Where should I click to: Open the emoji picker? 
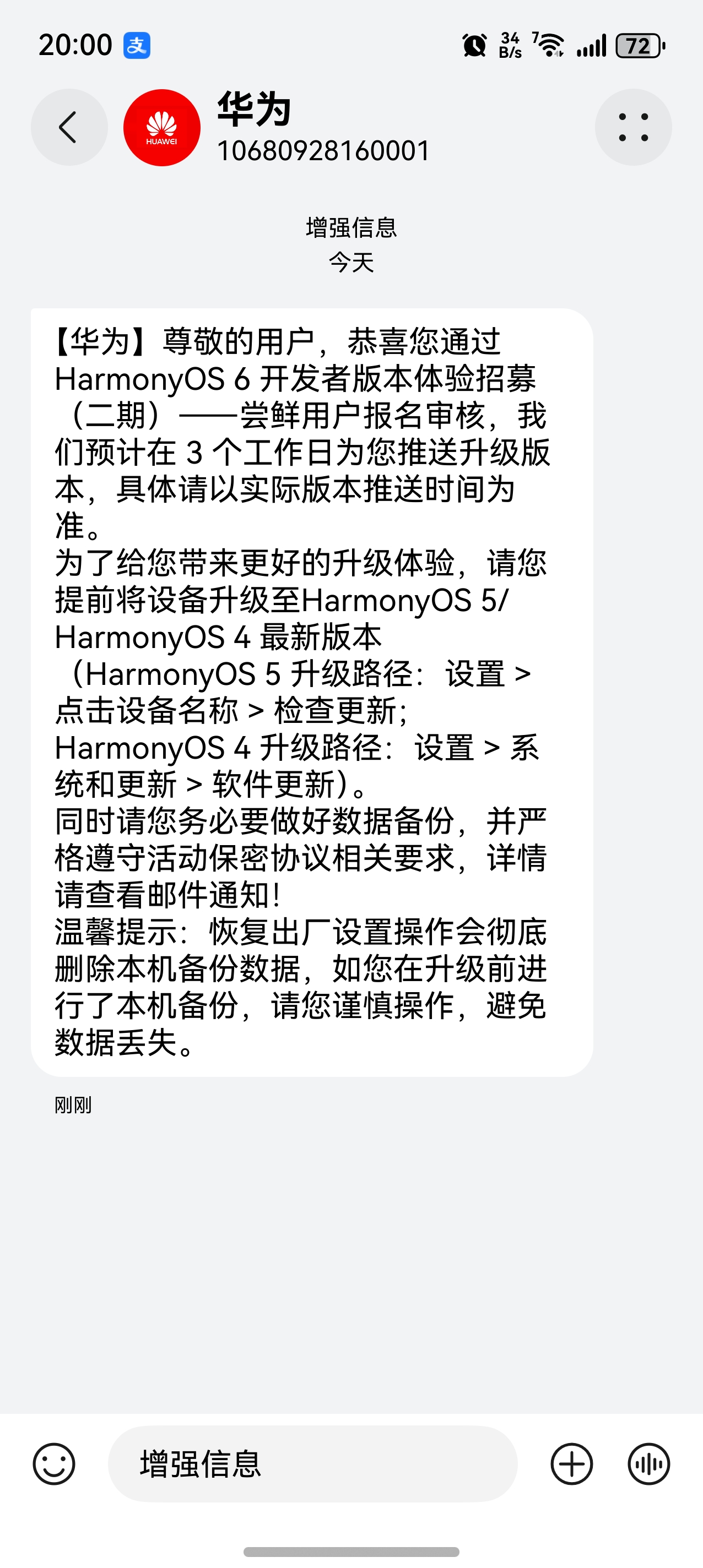54,1464
